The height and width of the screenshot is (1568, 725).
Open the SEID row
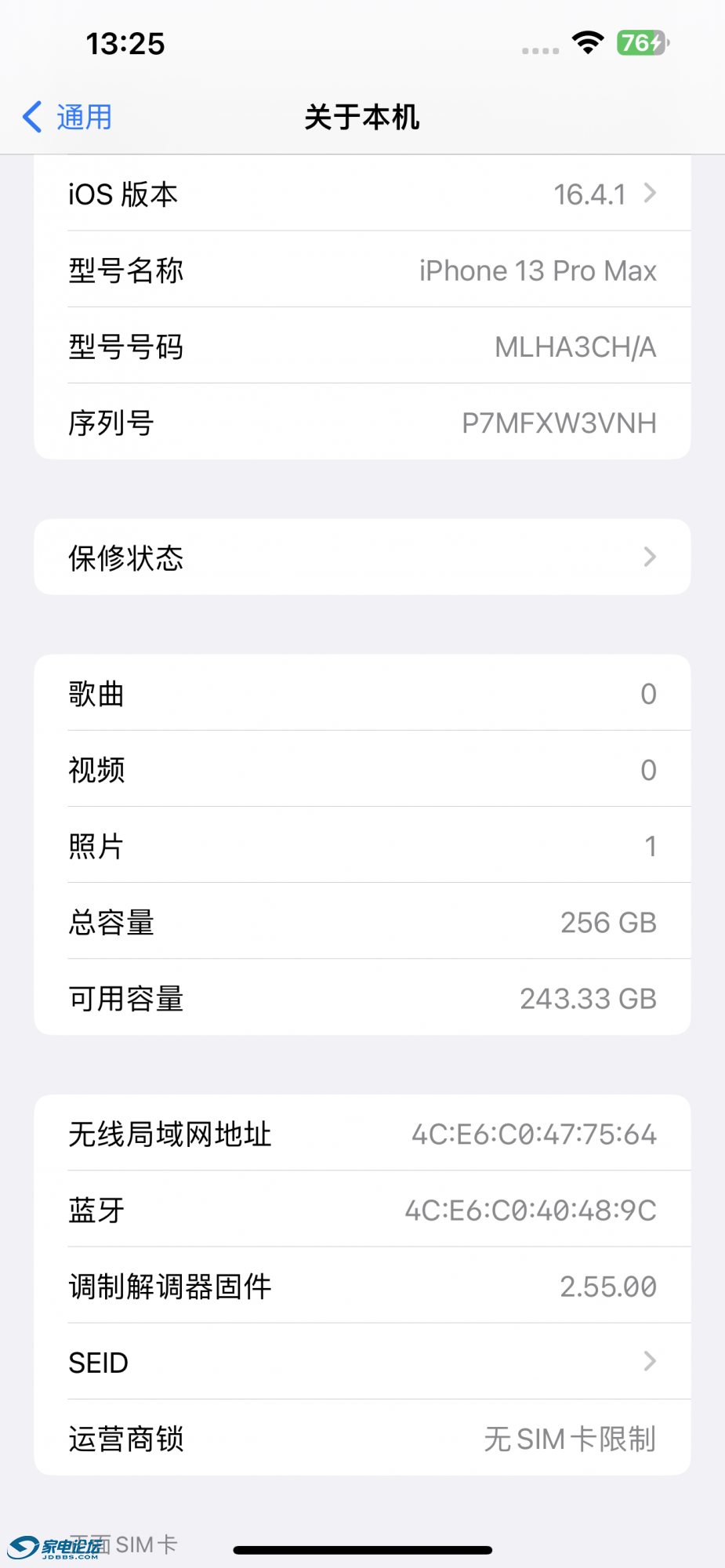point(362,1362)
